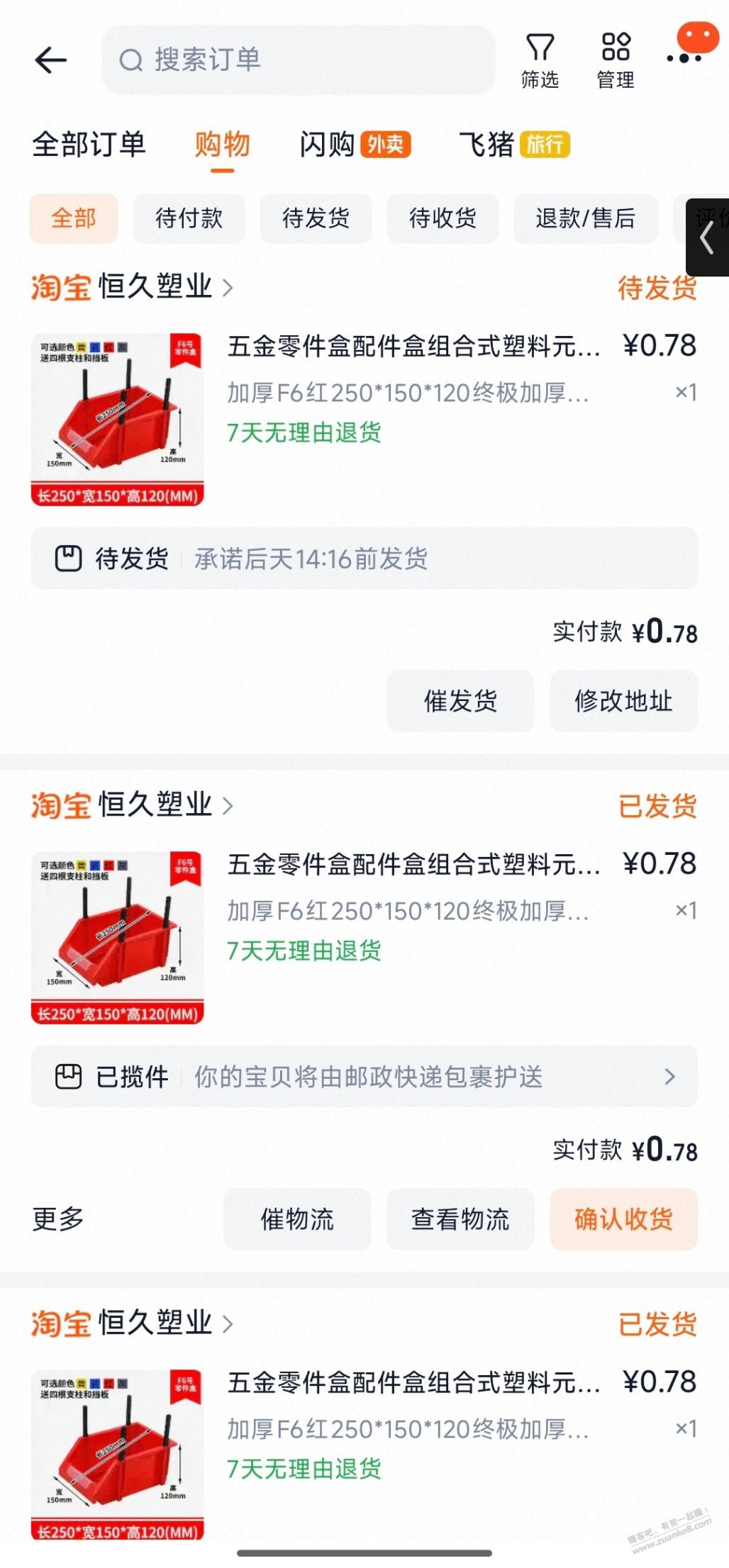Tap 确认收货 to confirm receipt
The image size is (729, 1568).
click(623, 1219)
